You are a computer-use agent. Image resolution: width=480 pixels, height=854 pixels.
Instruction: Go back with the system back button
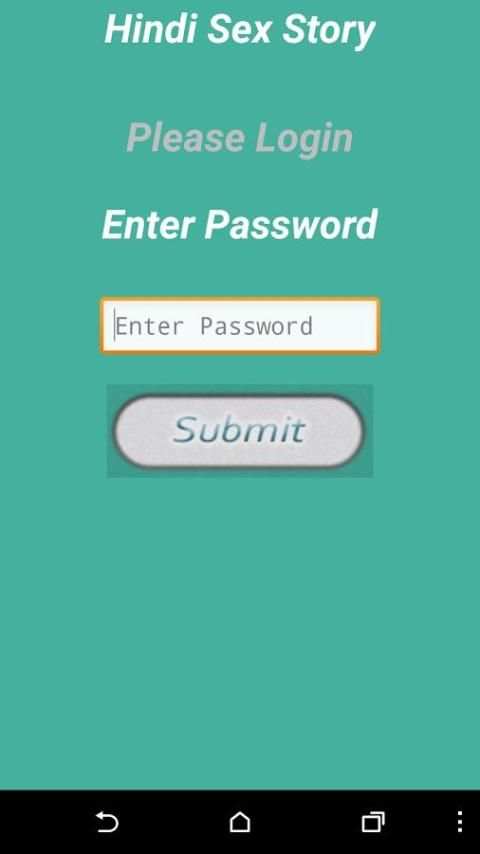pyautogui.click(x=107, y=822)
